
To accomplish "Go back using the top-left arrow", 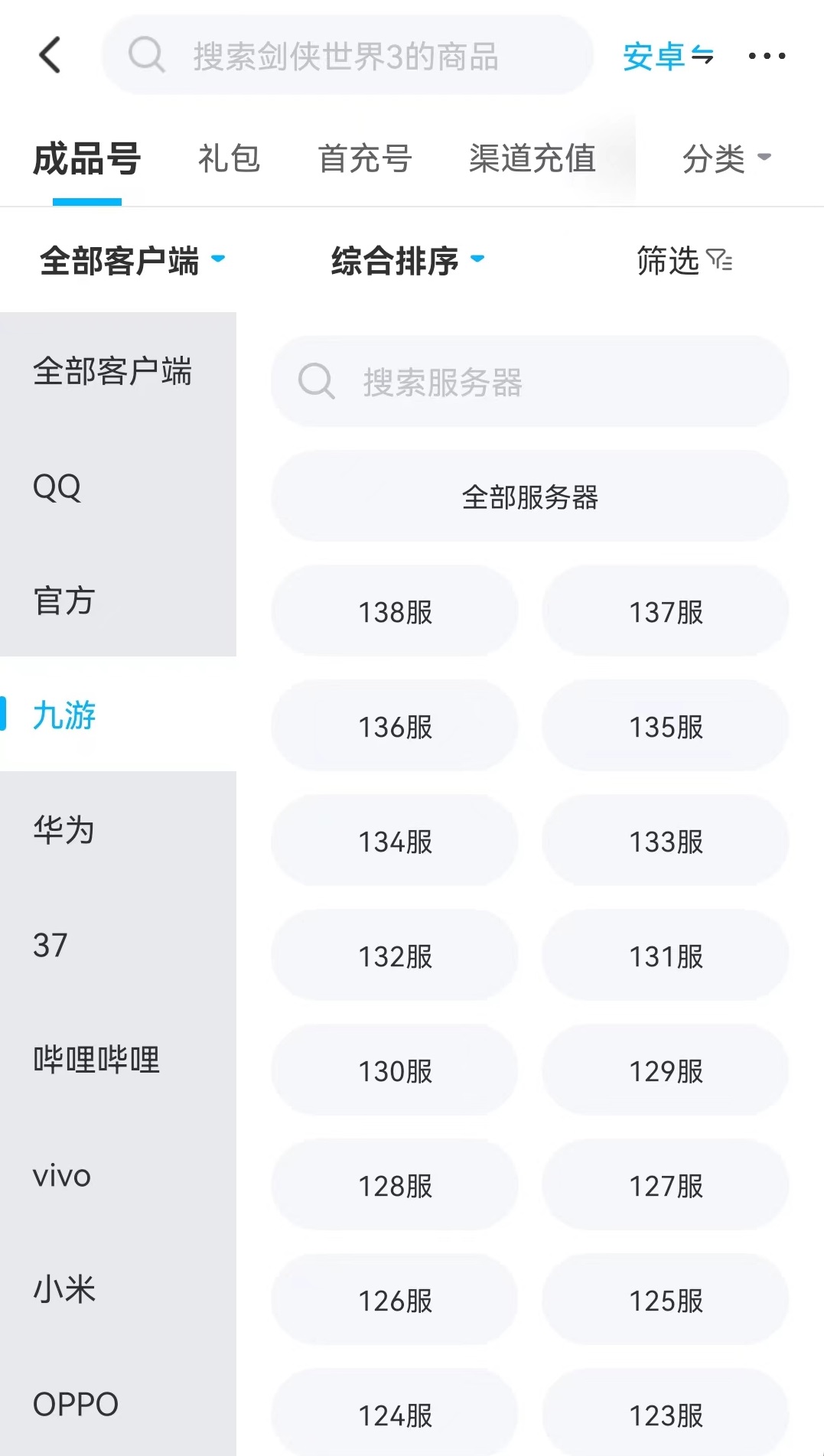I will pyautogui.click(x=50, y=55).
